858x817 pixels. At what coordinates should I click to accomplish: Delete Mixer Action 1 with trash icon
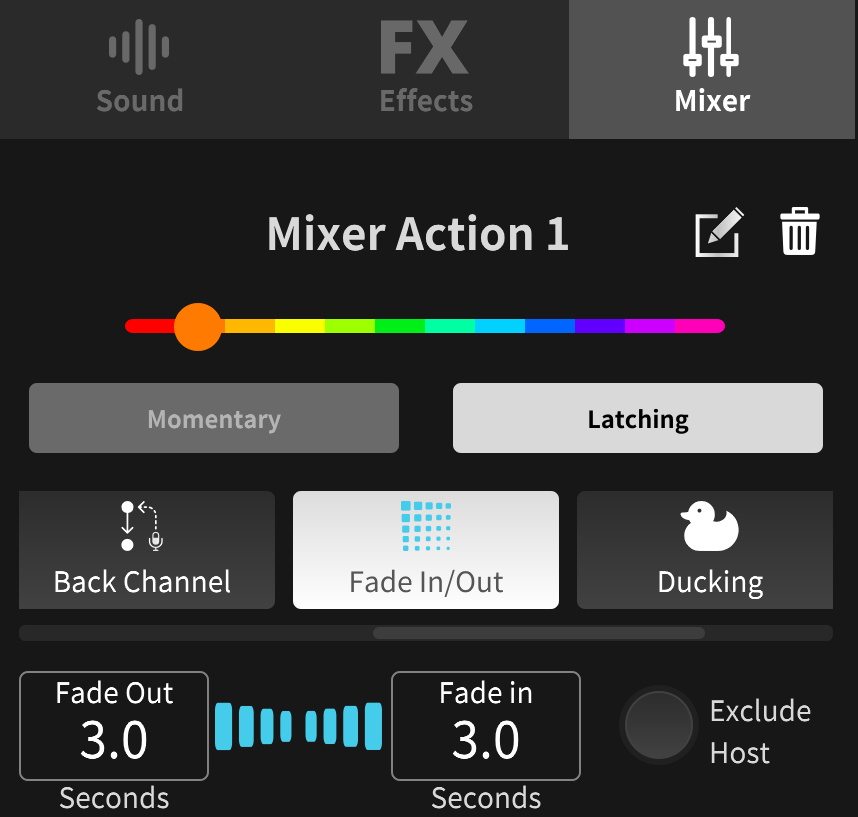click(799, 231)
